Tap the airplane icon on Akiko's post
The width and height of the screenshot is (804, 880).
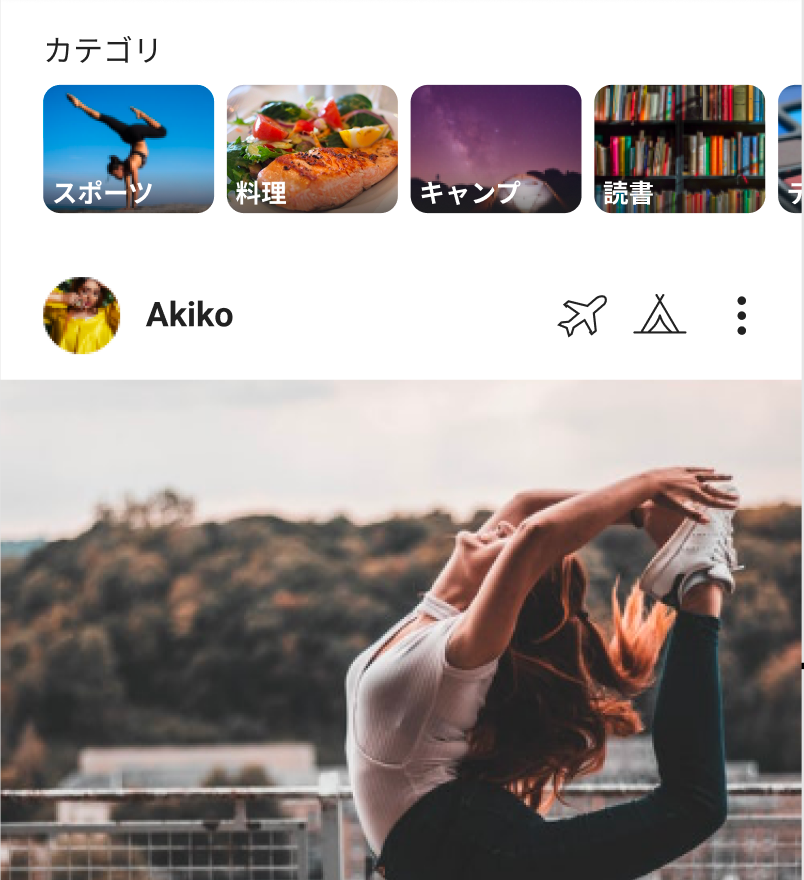pos(582,316)
